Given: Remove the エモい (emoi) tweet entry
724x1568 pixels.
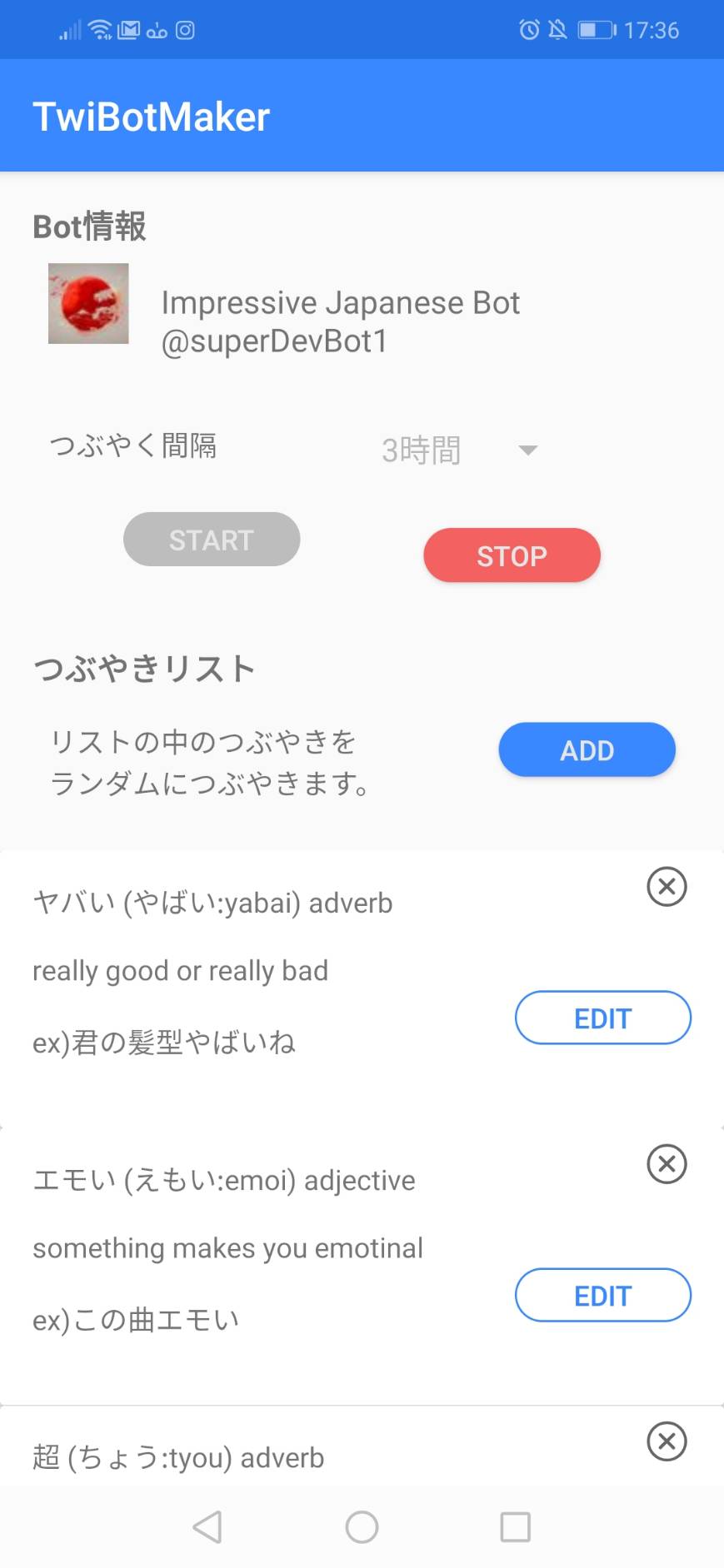Looking at the screenshot, I should 667,1163.
